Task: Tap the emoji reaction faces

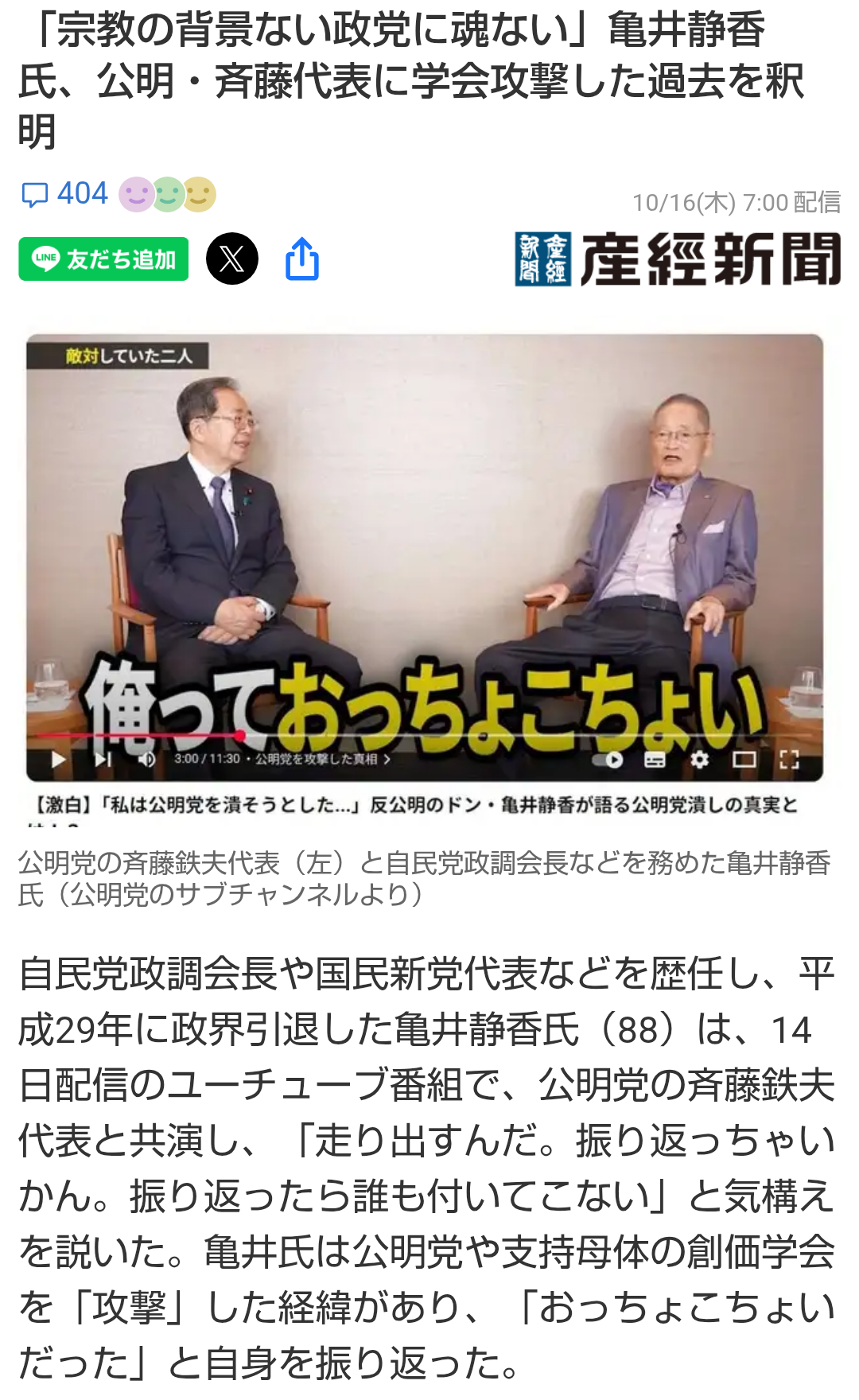Action: (168, 194)
